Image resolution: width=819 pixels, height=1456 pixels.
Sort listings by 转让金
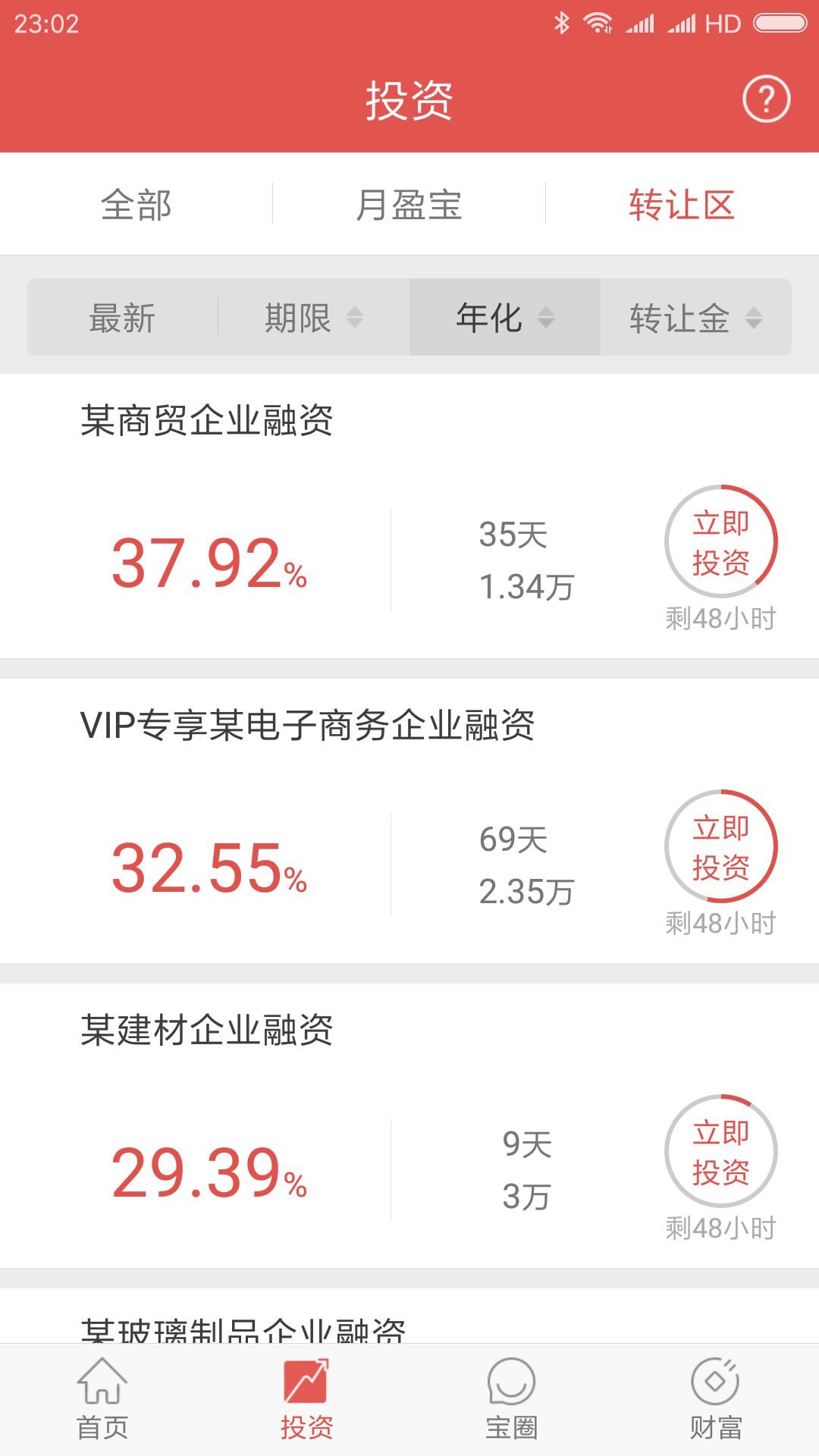coord(695,318)
